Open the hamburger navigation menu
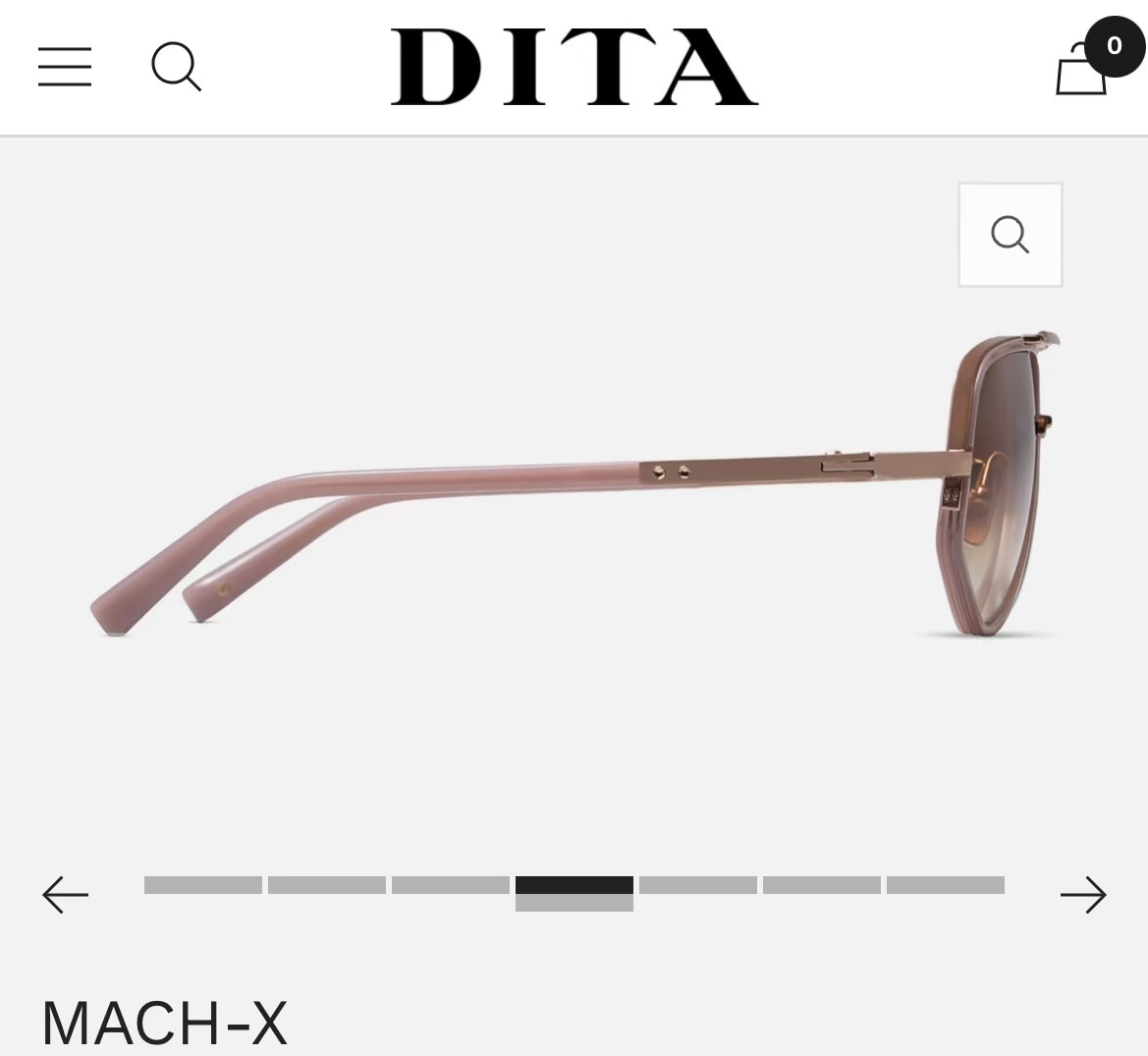The width and height of the screenshot is (1148, 1056). 65,67
